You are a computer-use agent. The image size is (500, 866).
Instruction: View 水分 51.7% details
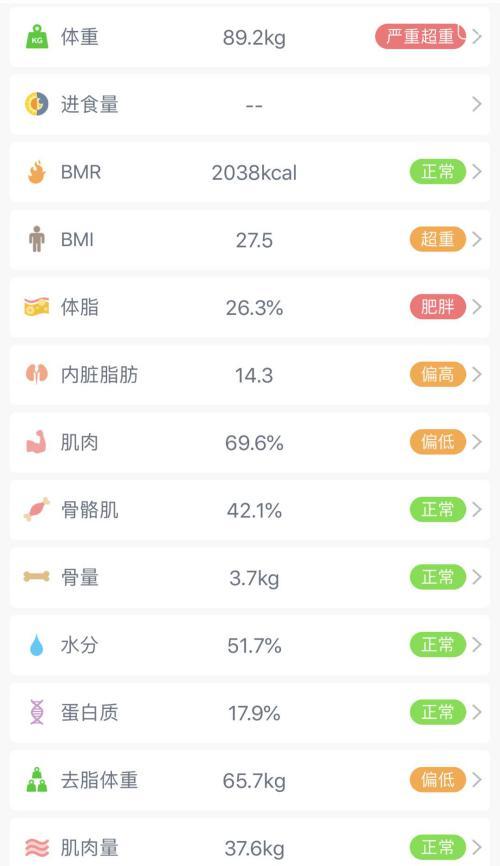250,645
